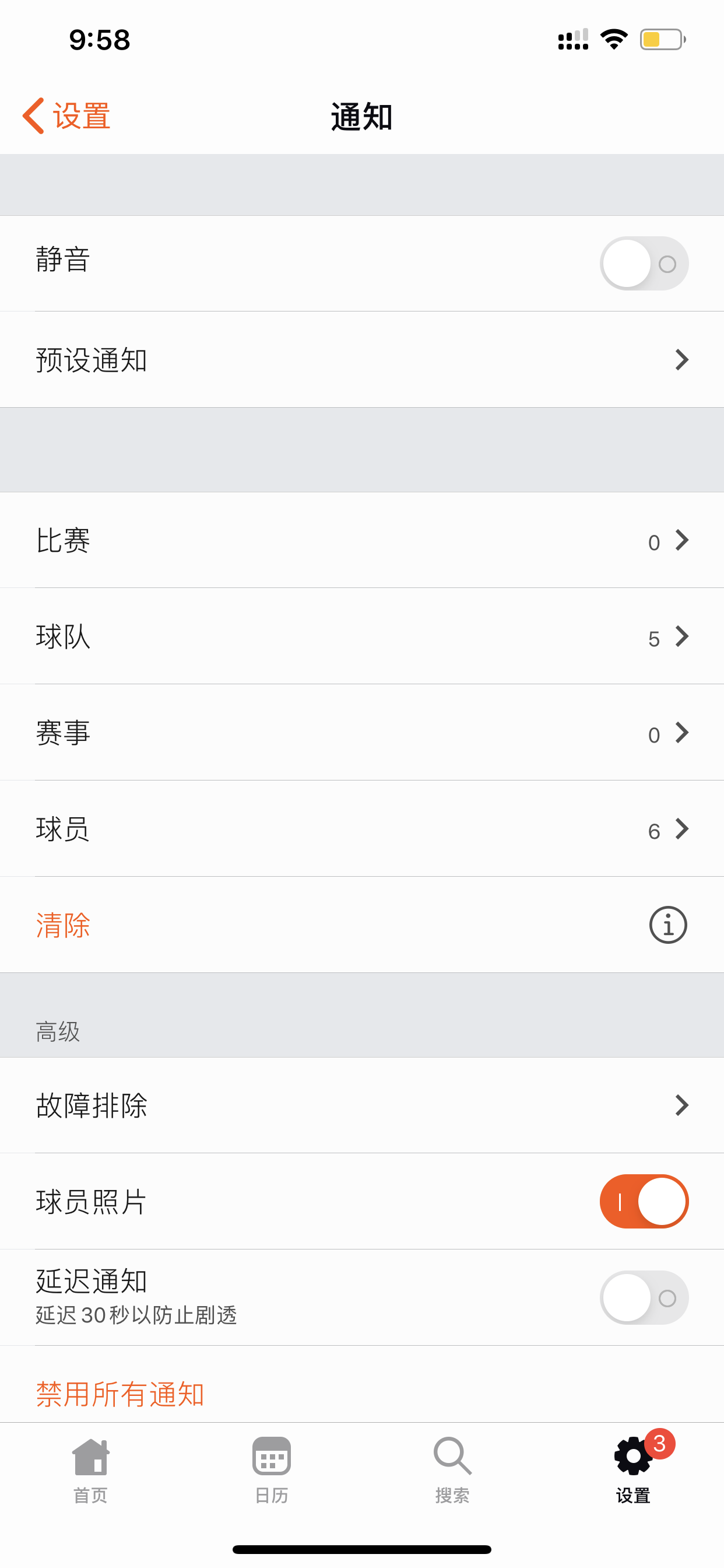The width and height of the screenshot is (724, 1568).
Task: Open 故障排除
Action: 362,1105
